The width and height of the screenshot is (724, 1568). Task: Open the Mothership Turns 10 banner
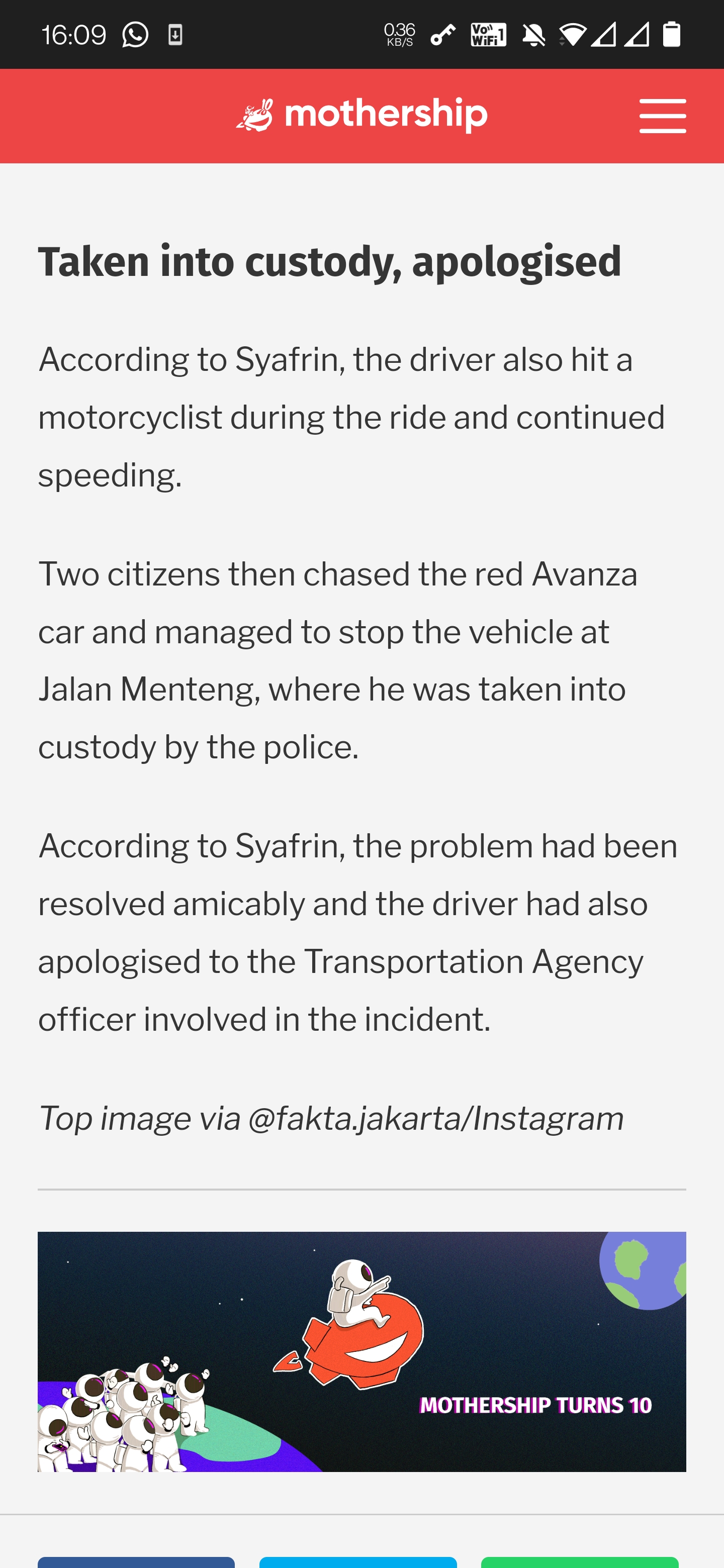point(361,1351)
